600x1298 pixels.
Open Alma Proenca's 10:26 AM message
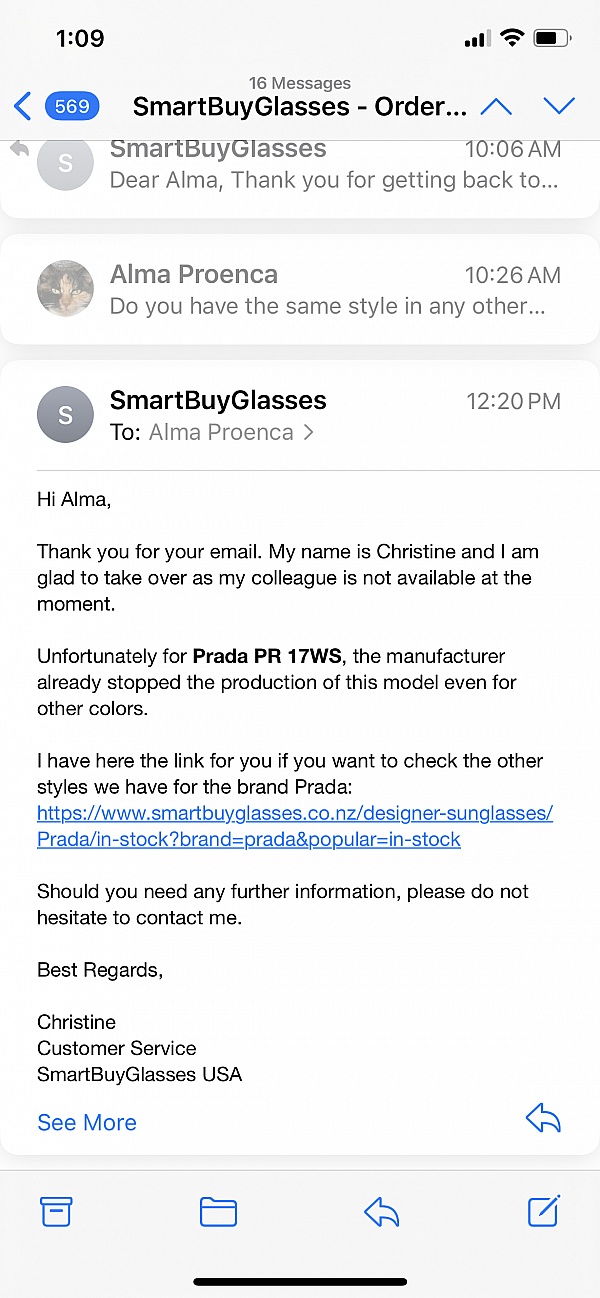coord(300,290)
